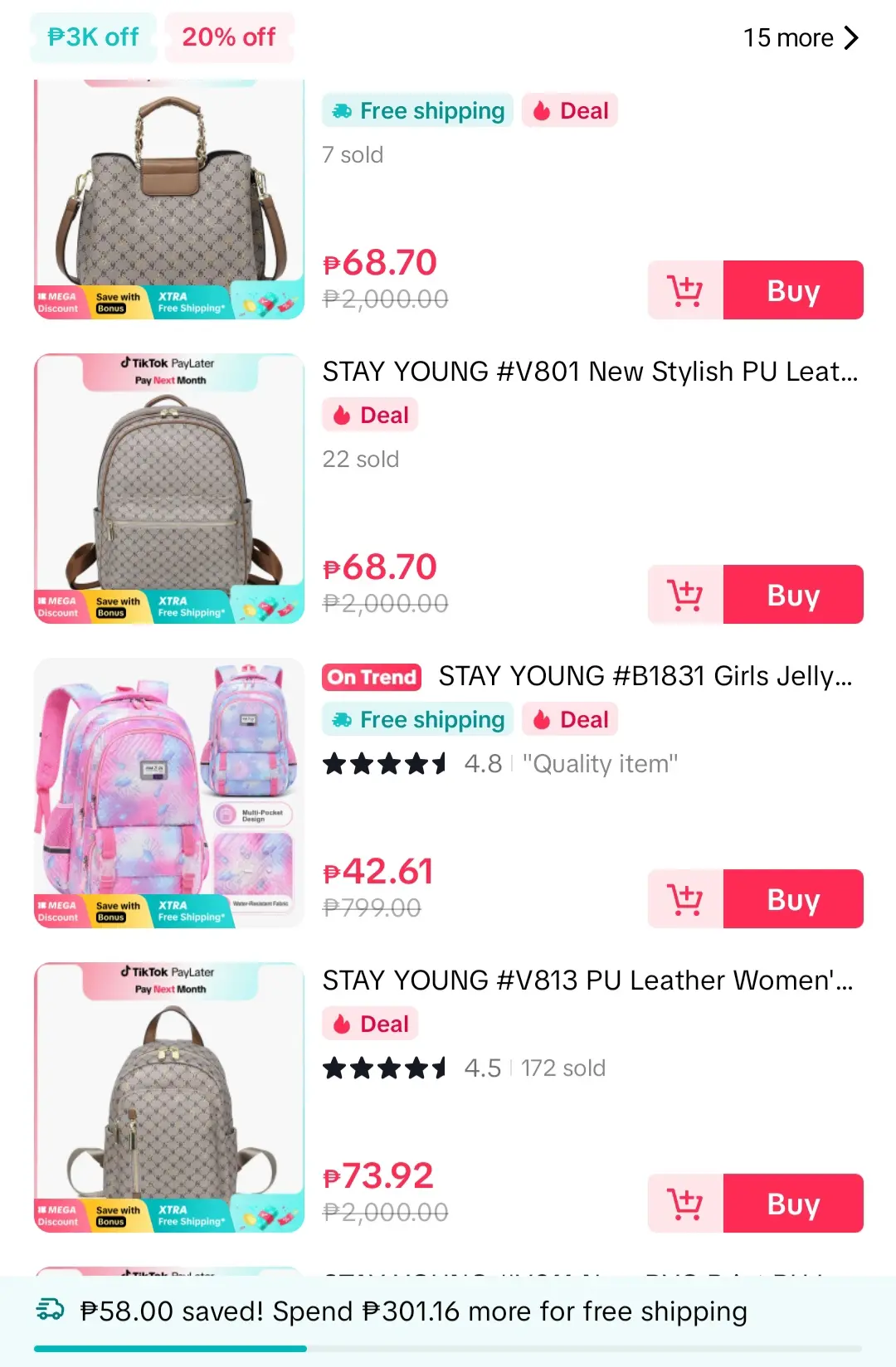
Task: Open the STAY YOUNG #V801 backpack listing
Action: 590,372
